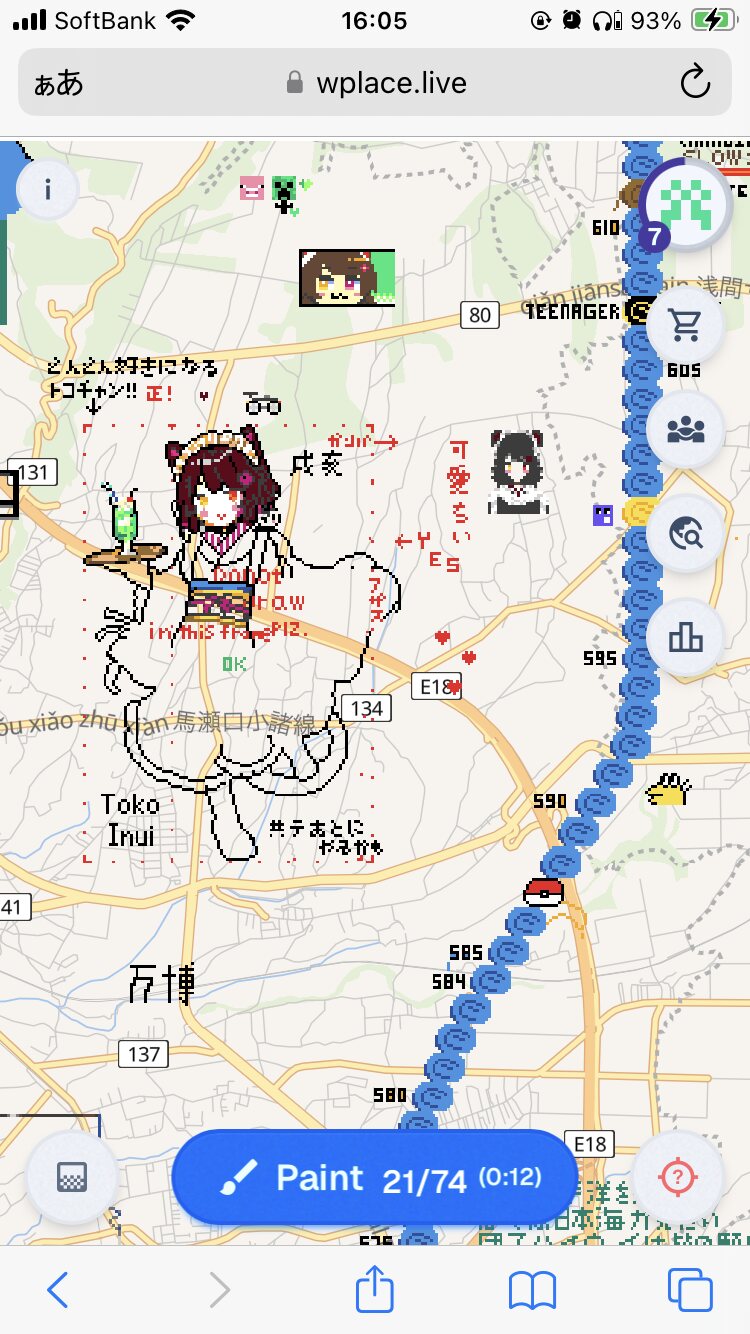Open Safari reader and text size menu
This screenshot has width=750, height=1334.
[58, 83]
